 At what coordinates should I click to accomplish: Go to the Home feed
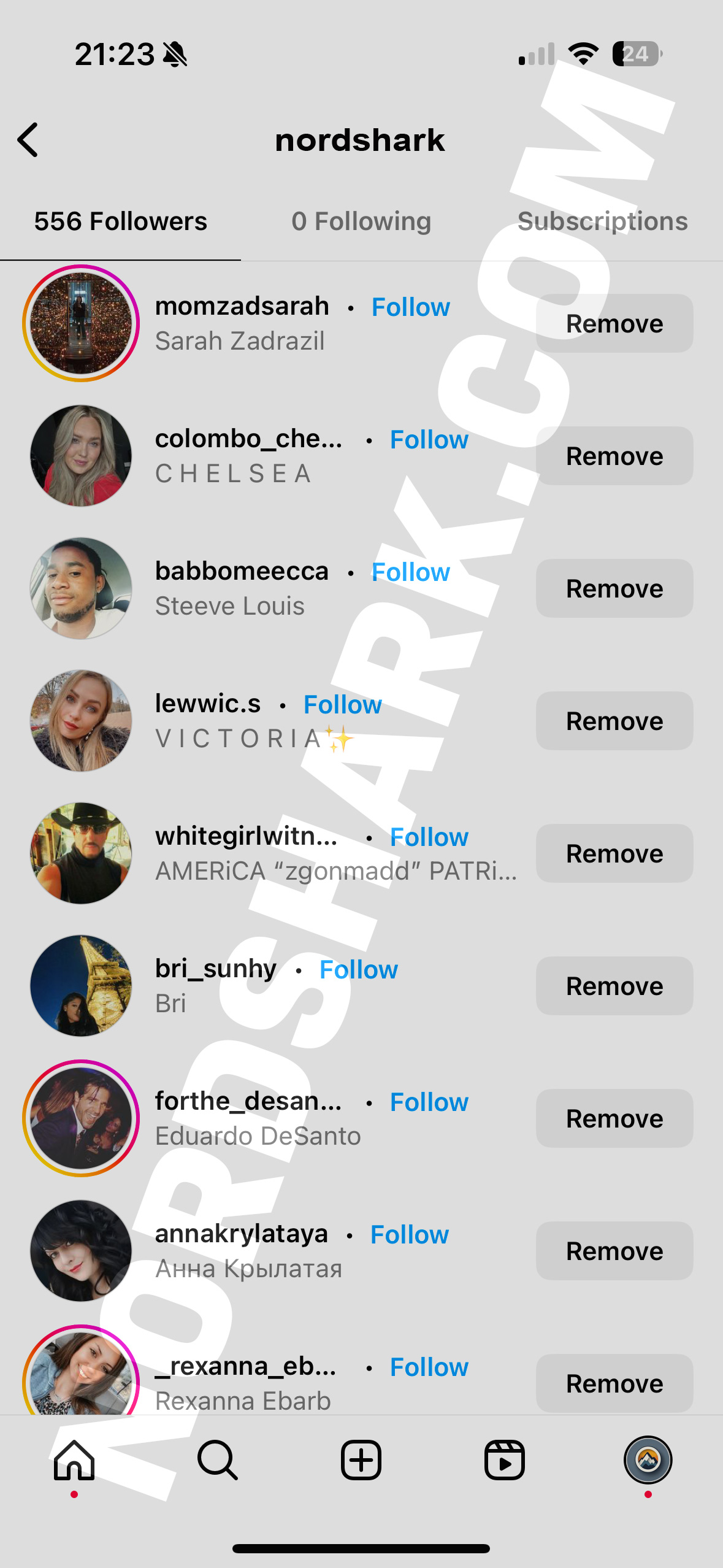pos(74,1461)
